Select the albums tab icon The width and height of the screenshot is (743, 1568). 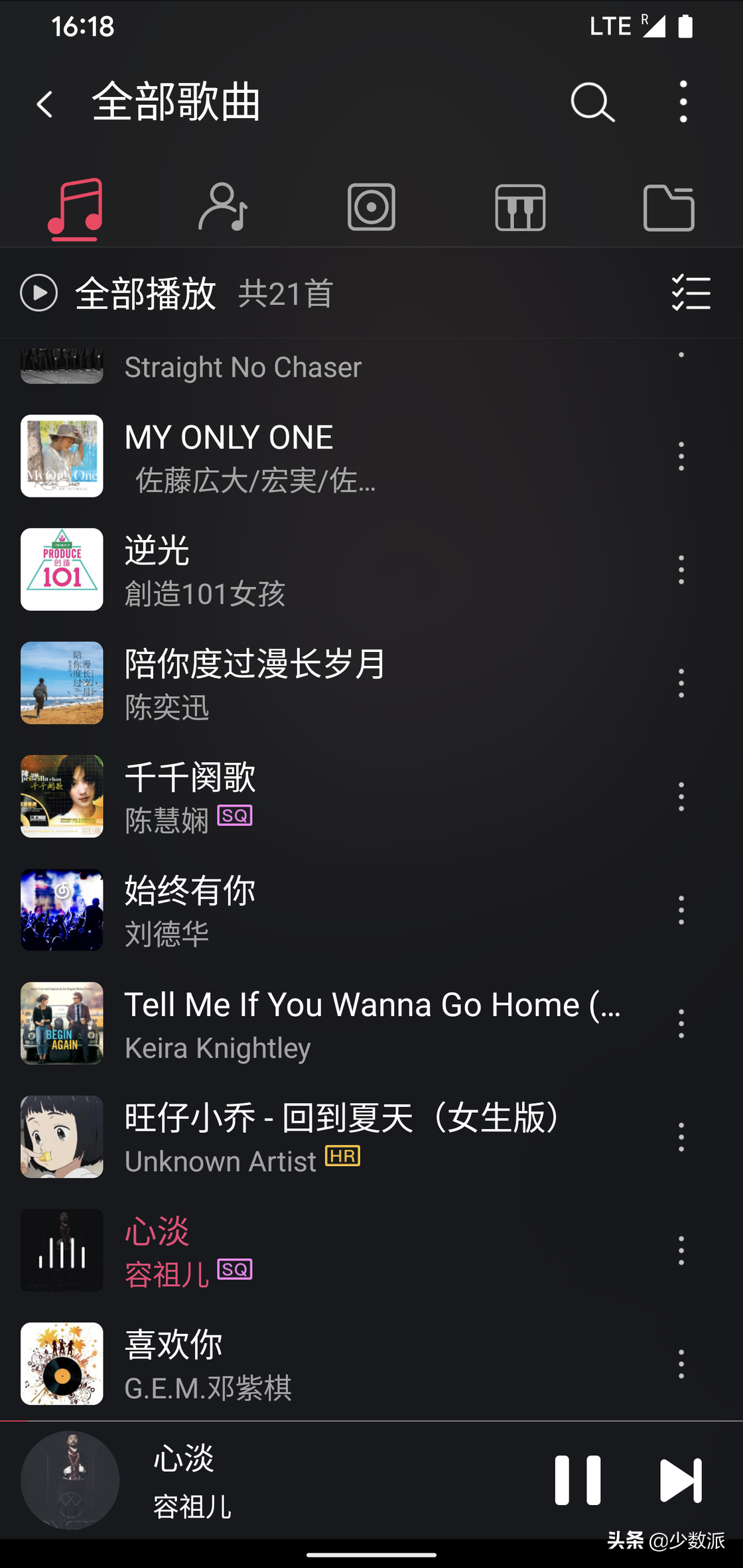pyautogui.click(x=371, y=207)
